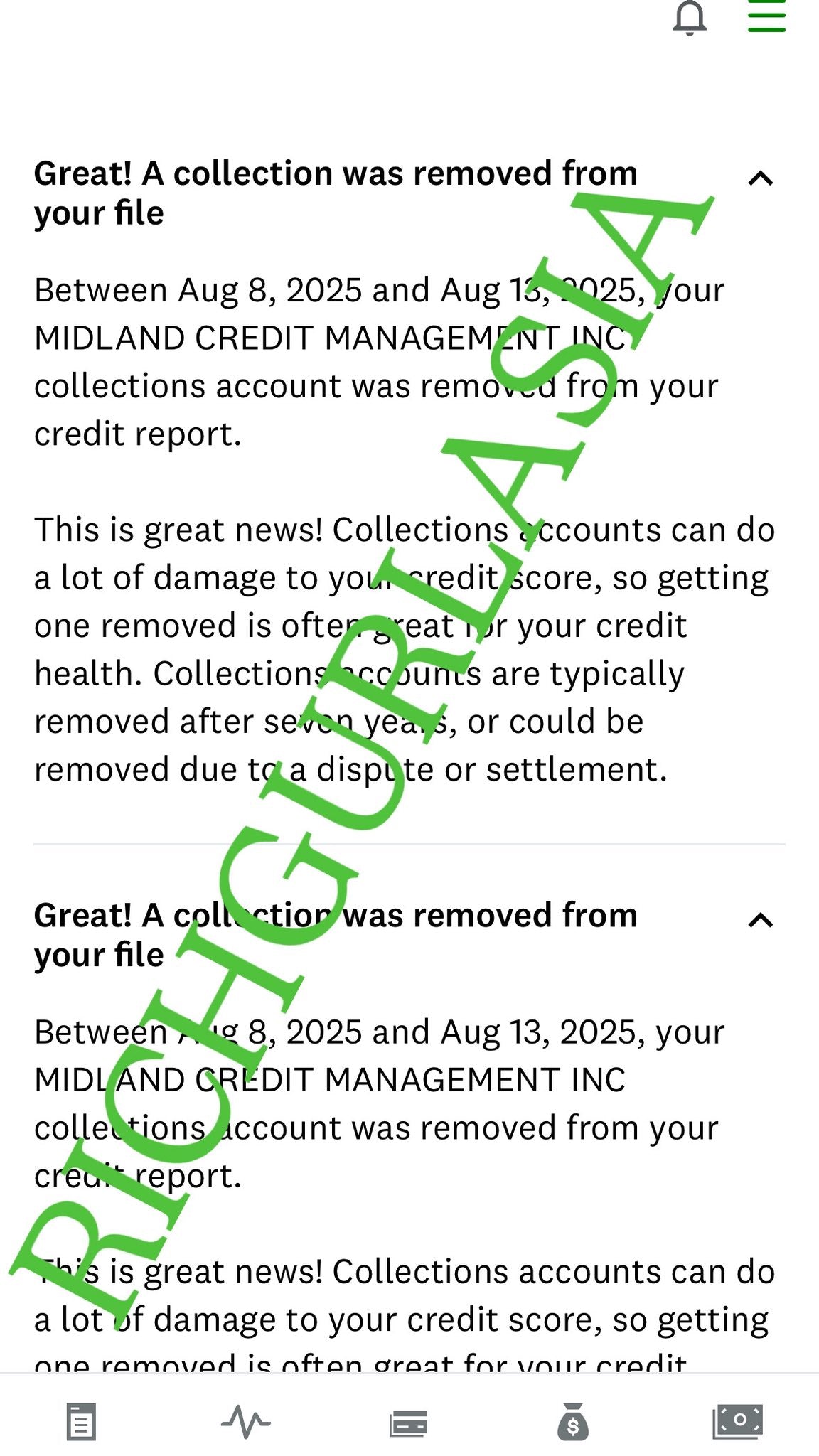Switch to the document report tab

tap(81, 1422)
